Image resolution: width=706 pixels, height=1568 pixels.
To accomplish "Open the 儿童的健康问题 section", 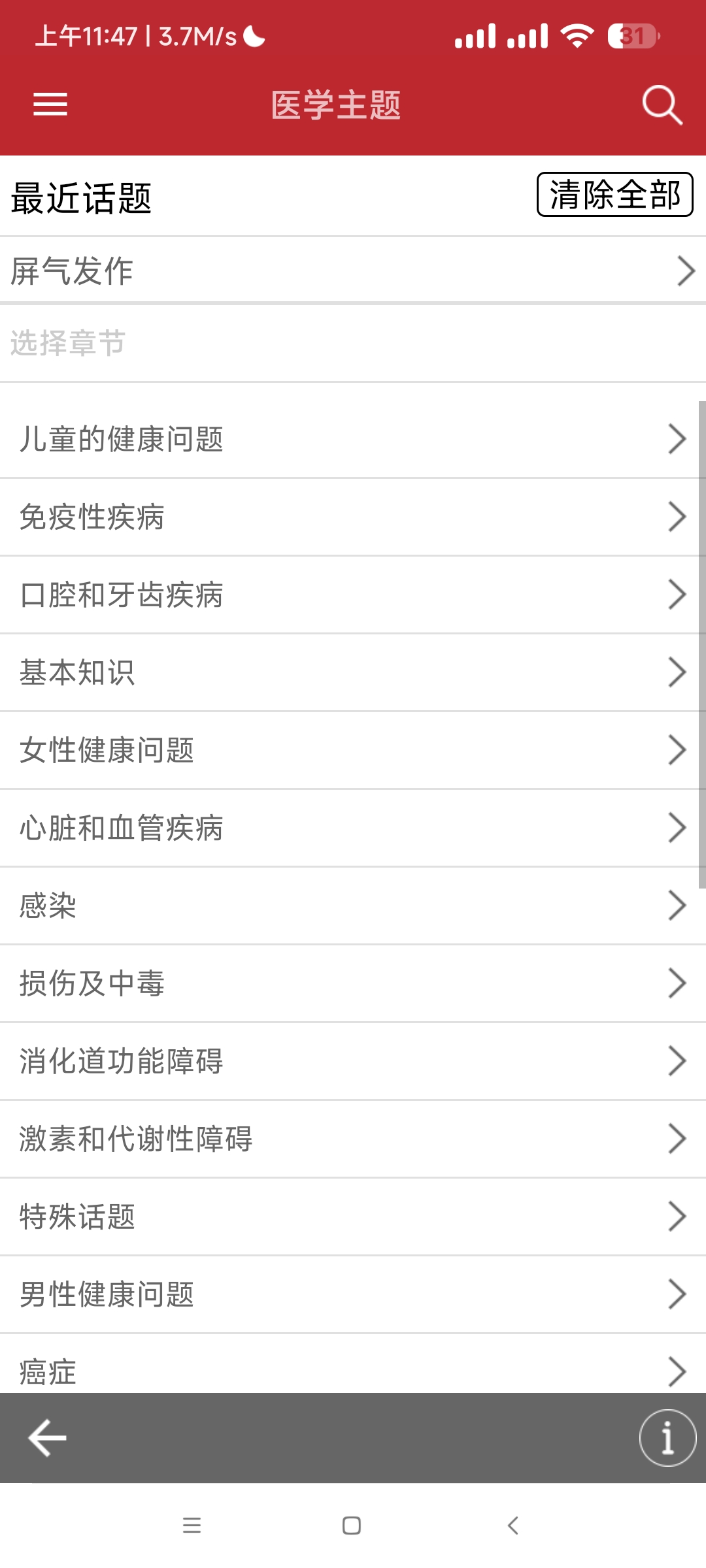I will 353,439.
